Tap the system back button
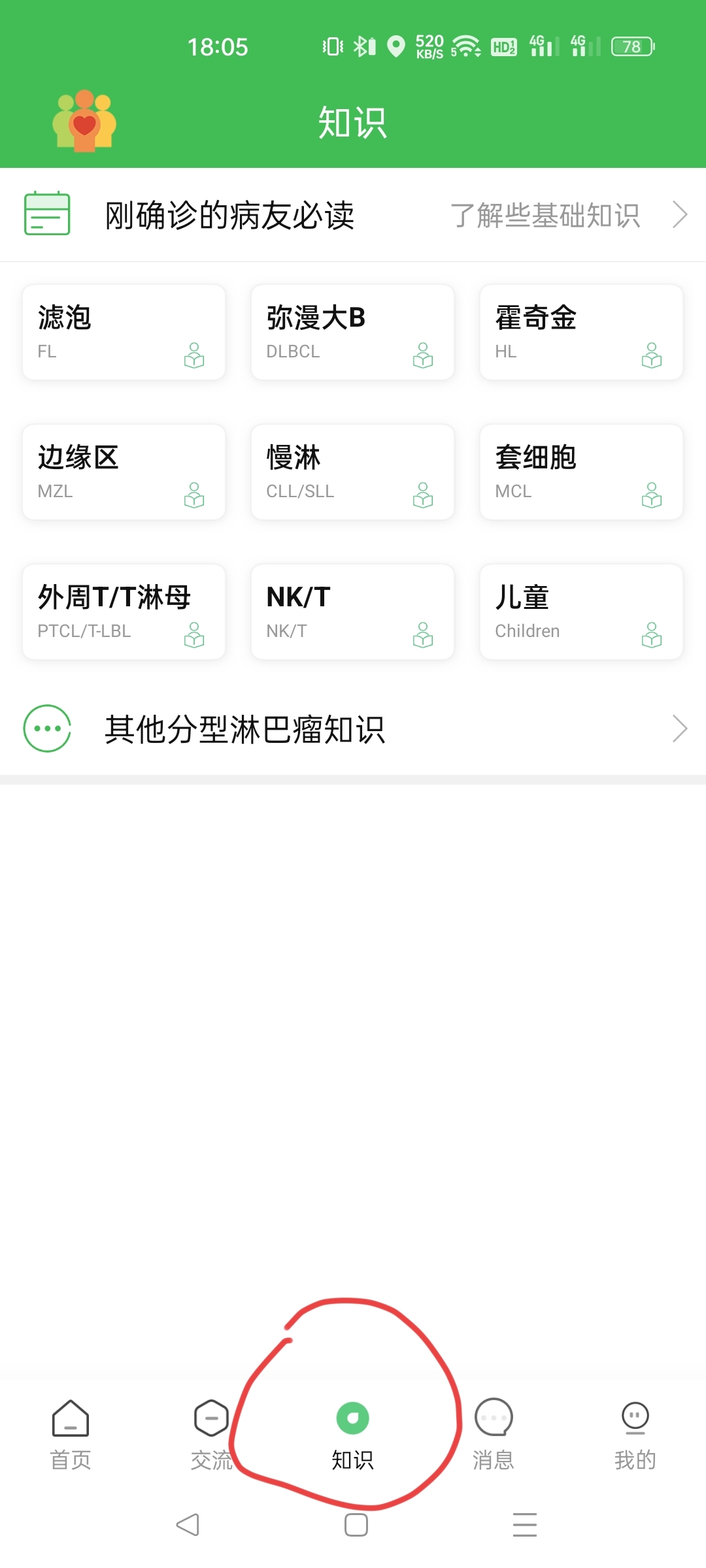The width and height of the screenshot is (706, 1568). pyautogui.click(x=188, y=1525)
